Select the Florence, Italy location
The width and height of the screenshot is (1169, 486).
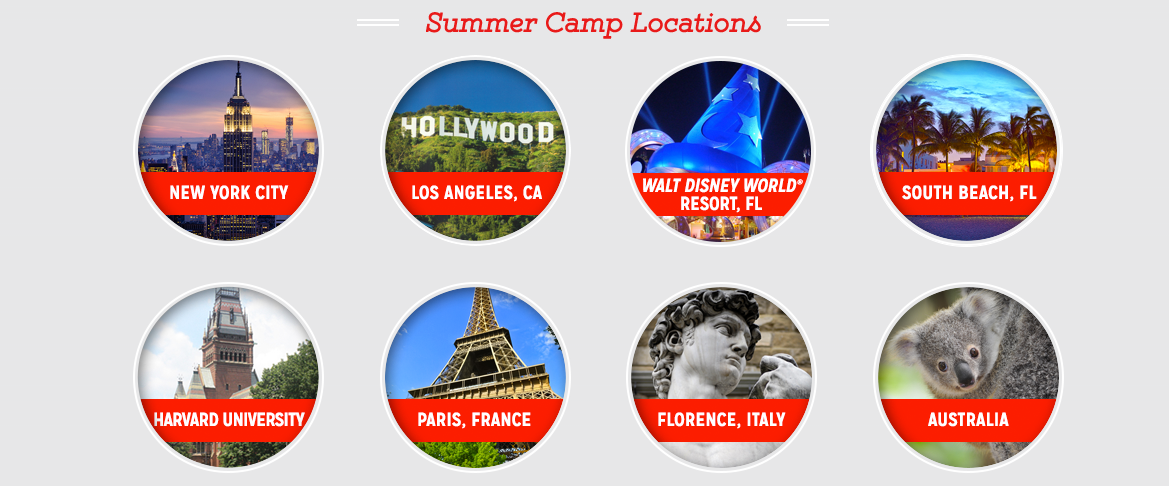click(x=721, y=378)
